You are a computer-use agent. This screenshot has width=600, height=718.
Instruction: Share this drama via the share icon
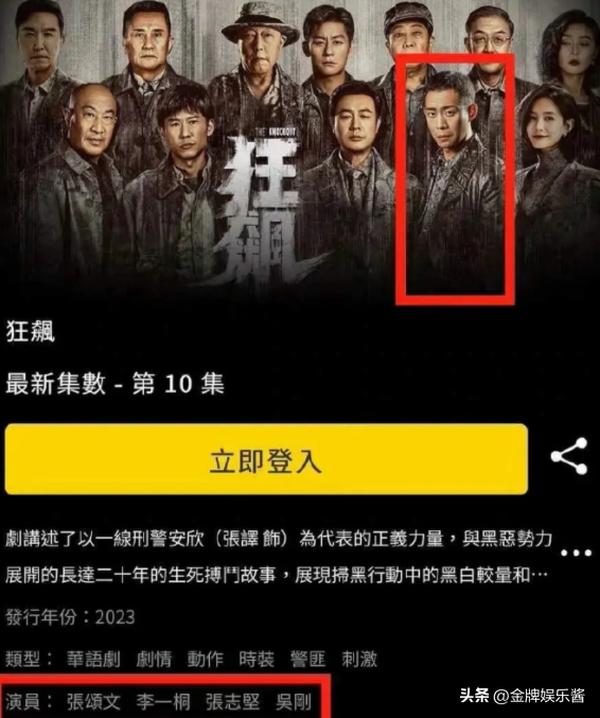(569, 458)
